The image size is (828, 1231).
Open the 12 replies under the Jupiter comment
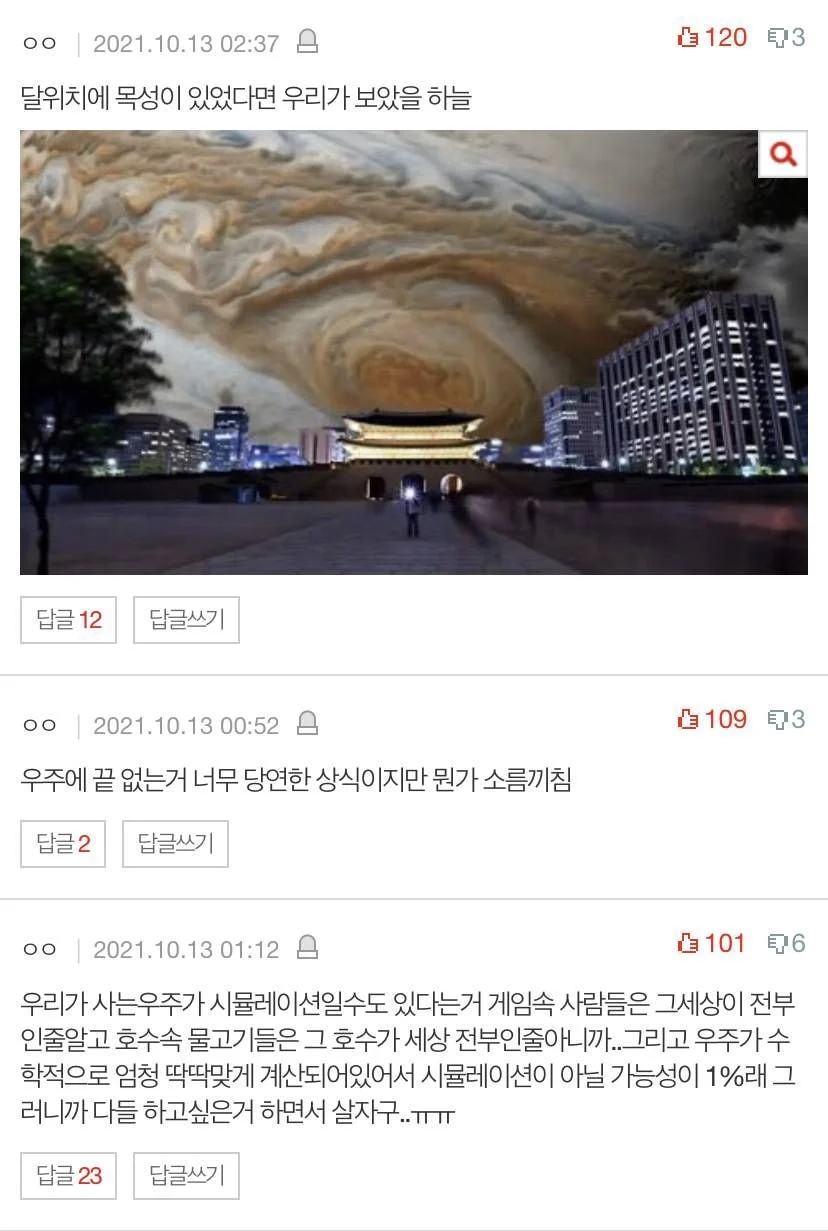coord(69,620)
